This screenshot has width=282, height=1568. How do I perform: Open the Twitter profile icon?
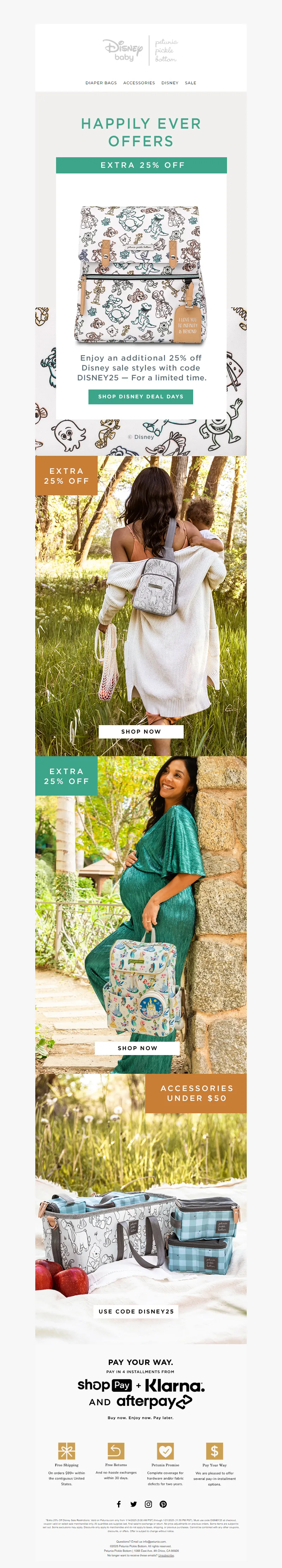pos(133,1503)
